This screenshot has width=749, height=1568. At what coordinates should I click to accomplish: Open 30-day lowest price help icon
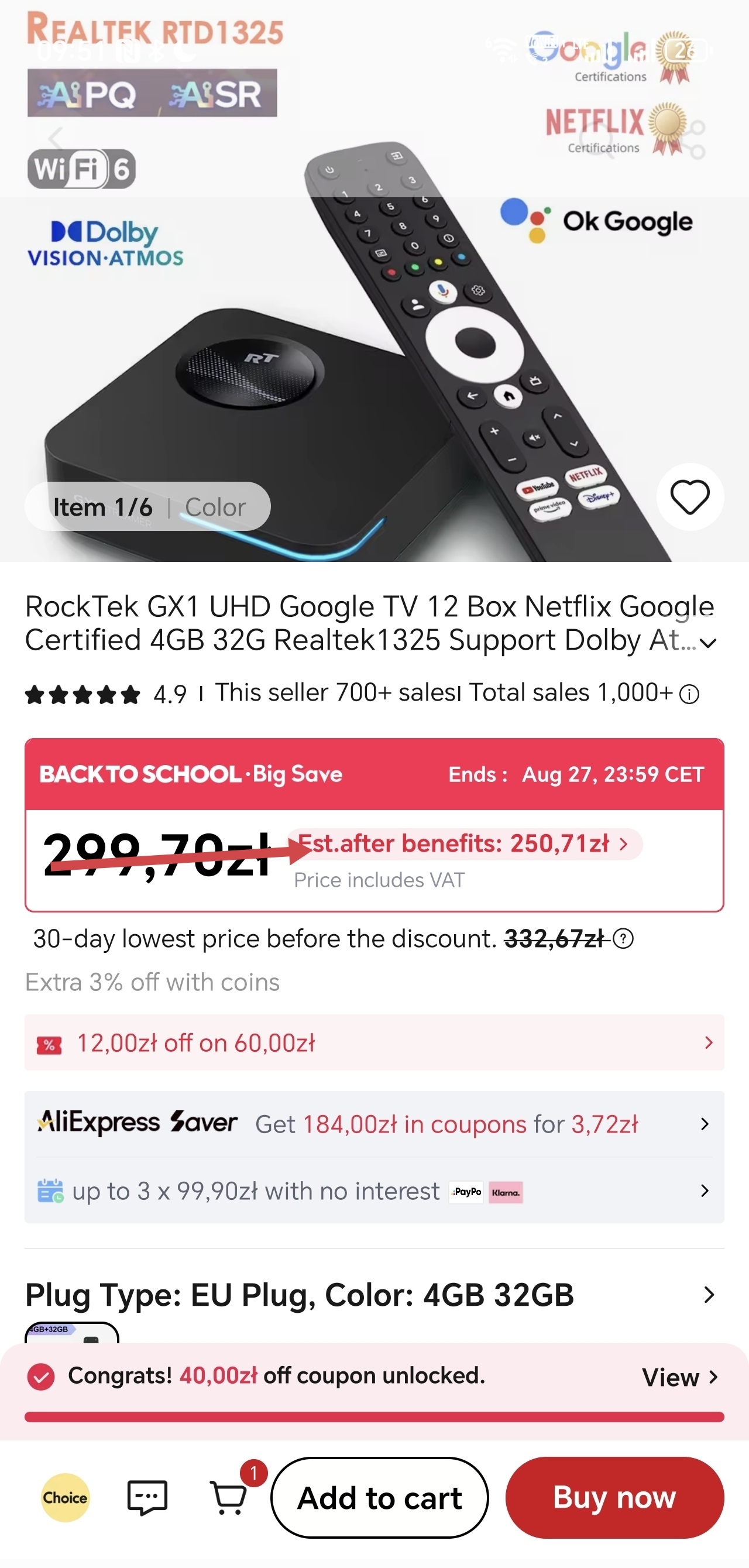(623, 939)
